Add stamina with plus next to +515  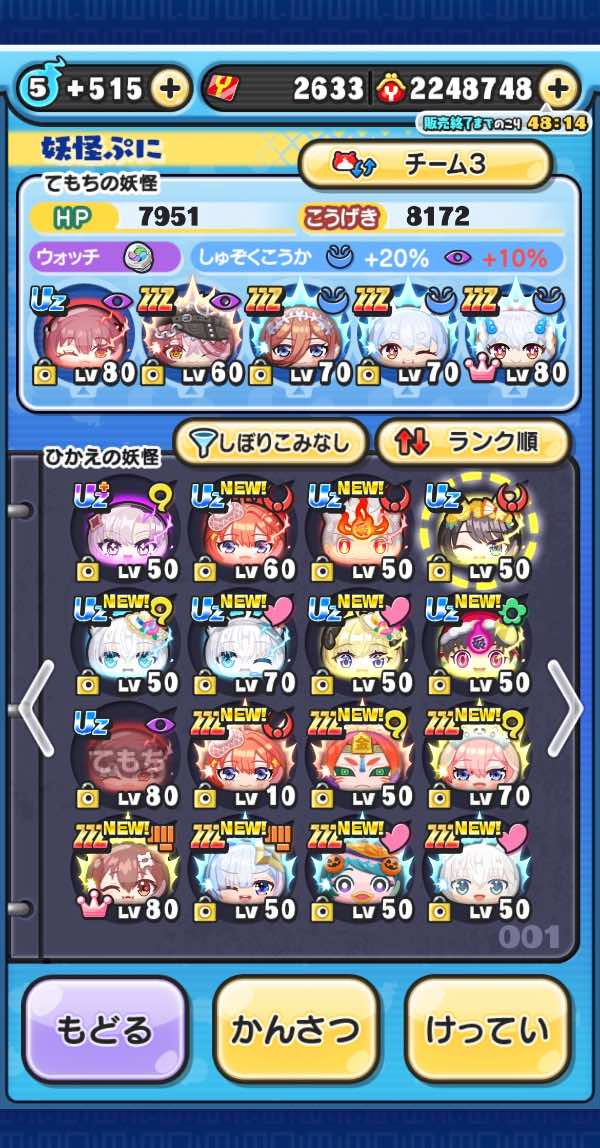click(x=169, y=89)
